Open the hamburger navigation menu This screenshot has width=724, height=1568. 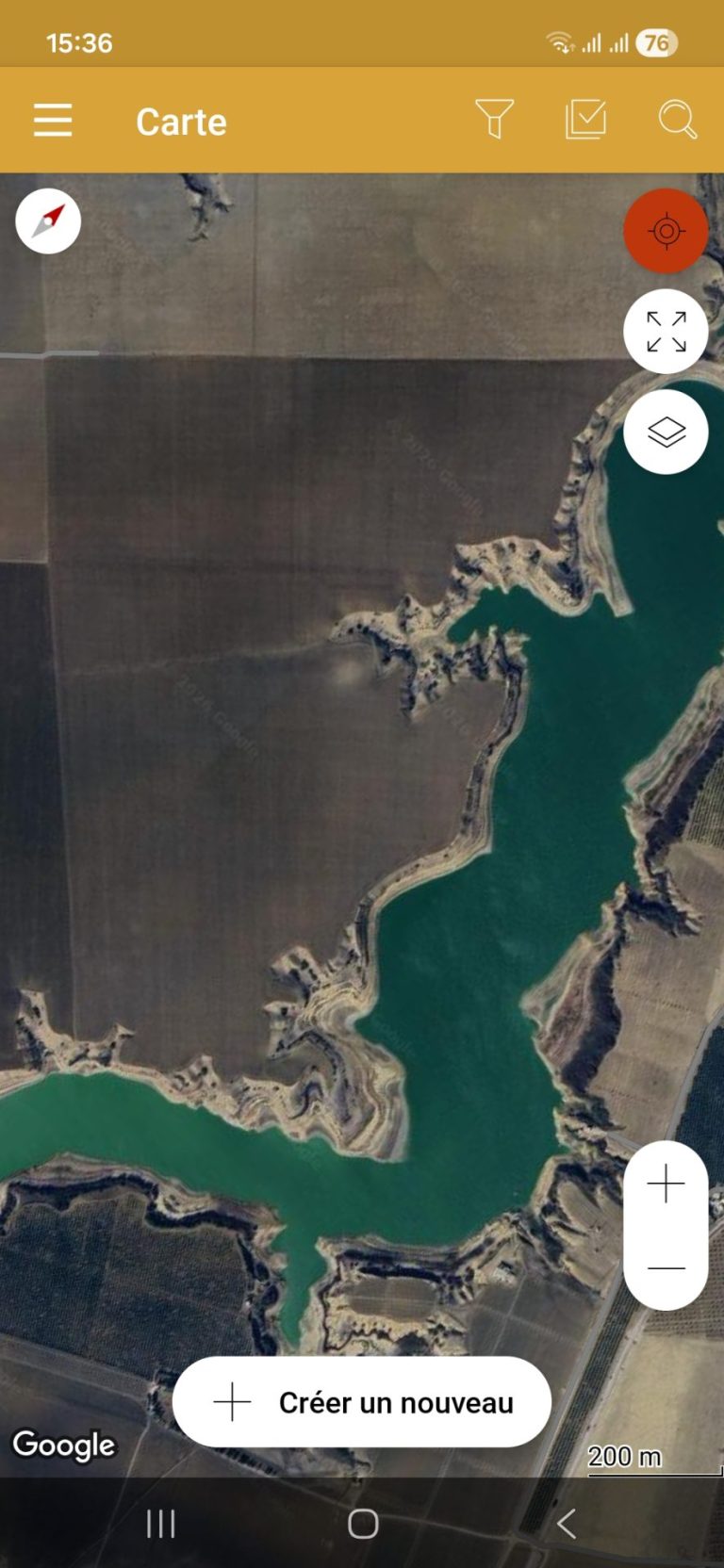pyautogui.click(x=53, y=121)
